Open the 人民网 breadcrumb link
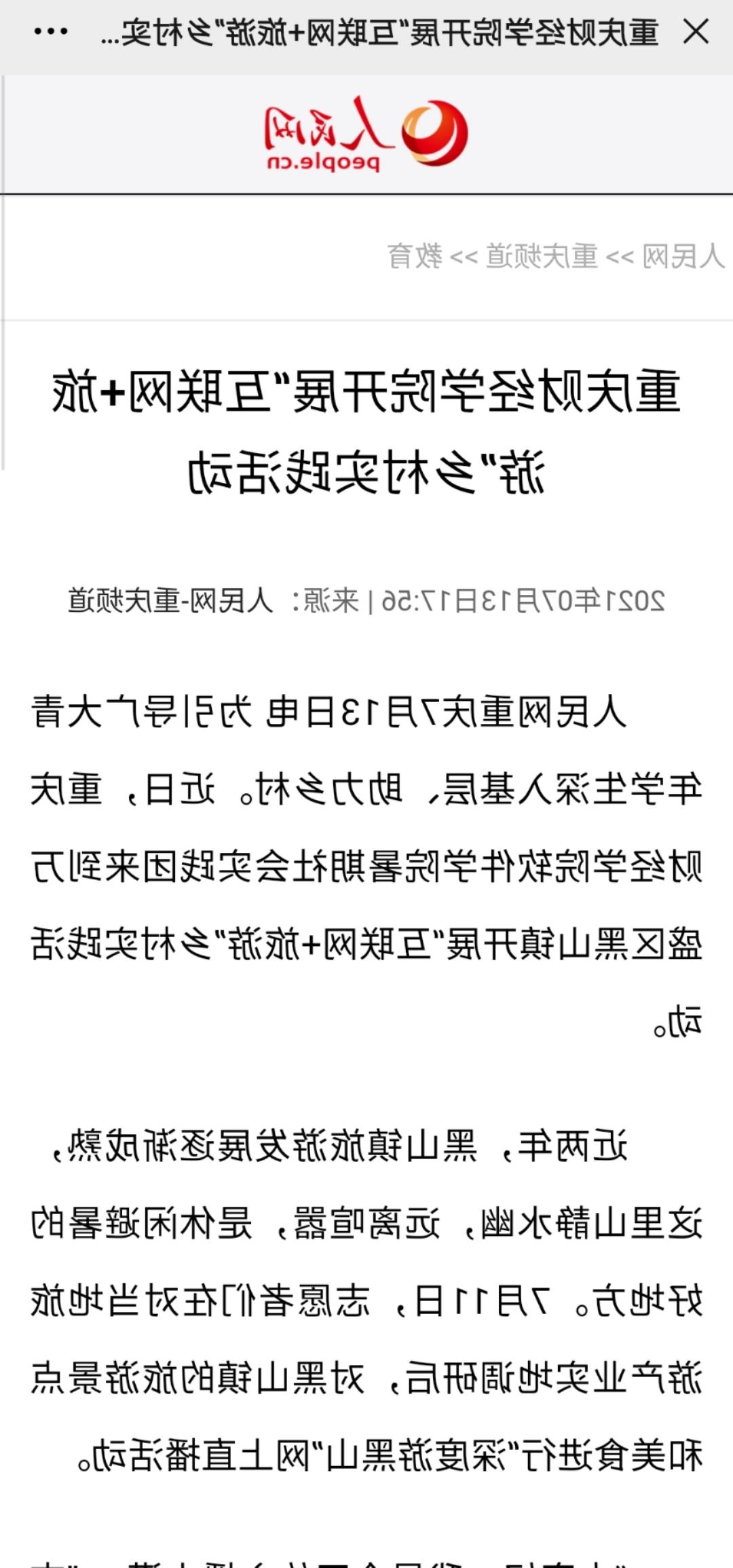Viewport: 733px width, 1568px height. pos(683,257)
